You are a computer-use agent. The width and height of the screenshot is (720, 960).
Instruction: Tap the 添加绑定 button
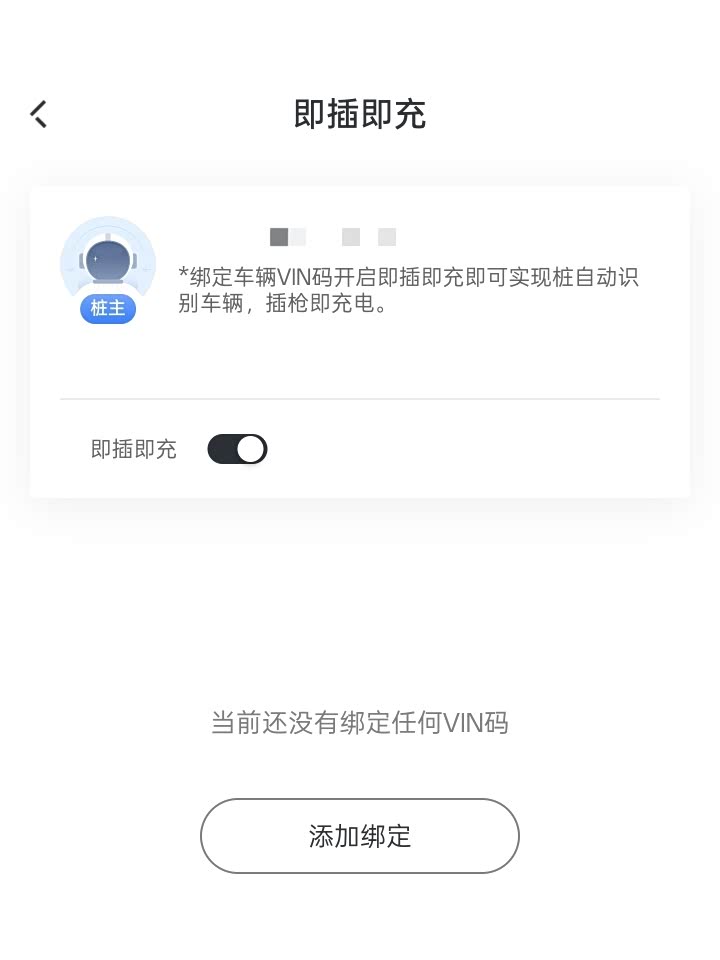[x=360, y=836]
